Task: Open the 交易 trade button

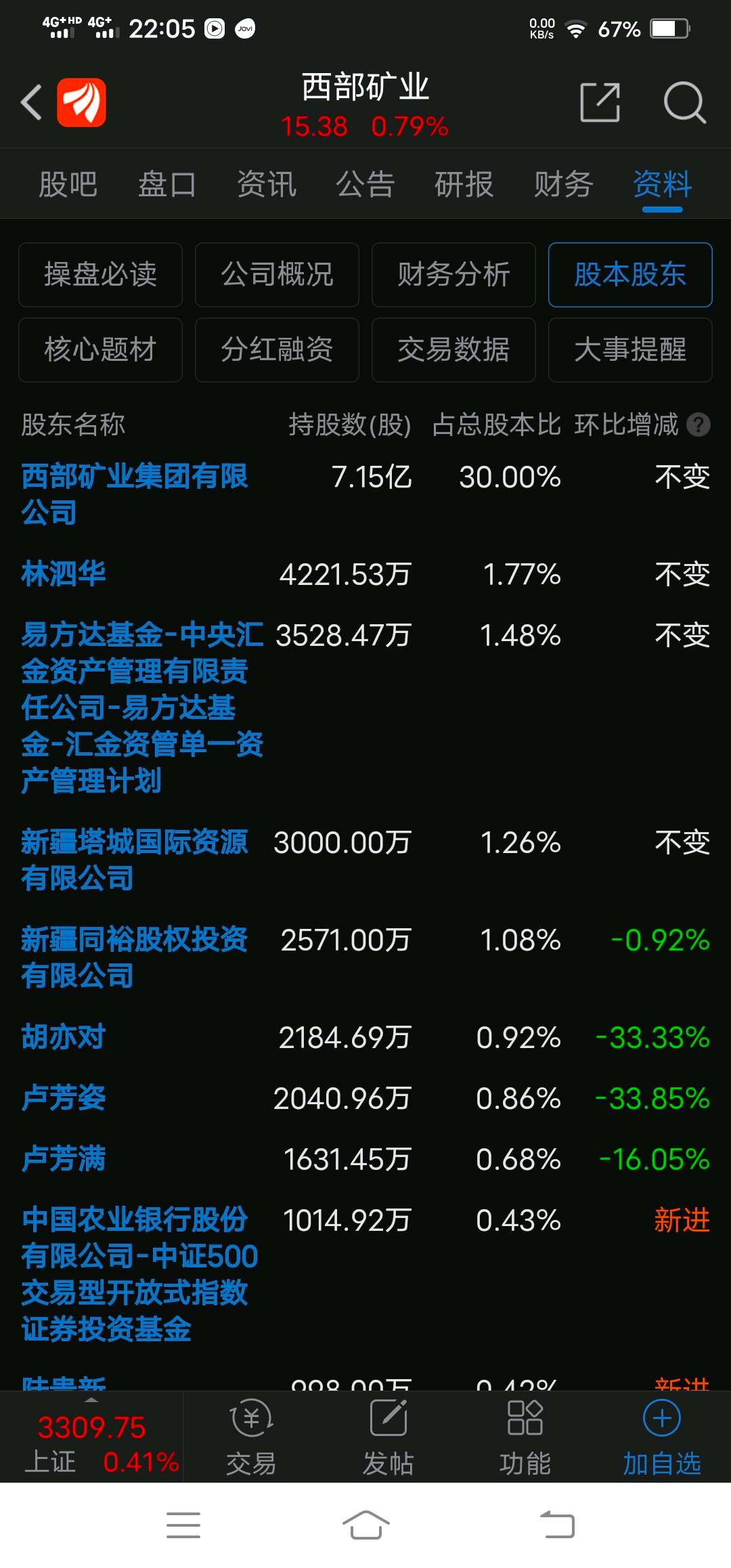Action: 251,1437
